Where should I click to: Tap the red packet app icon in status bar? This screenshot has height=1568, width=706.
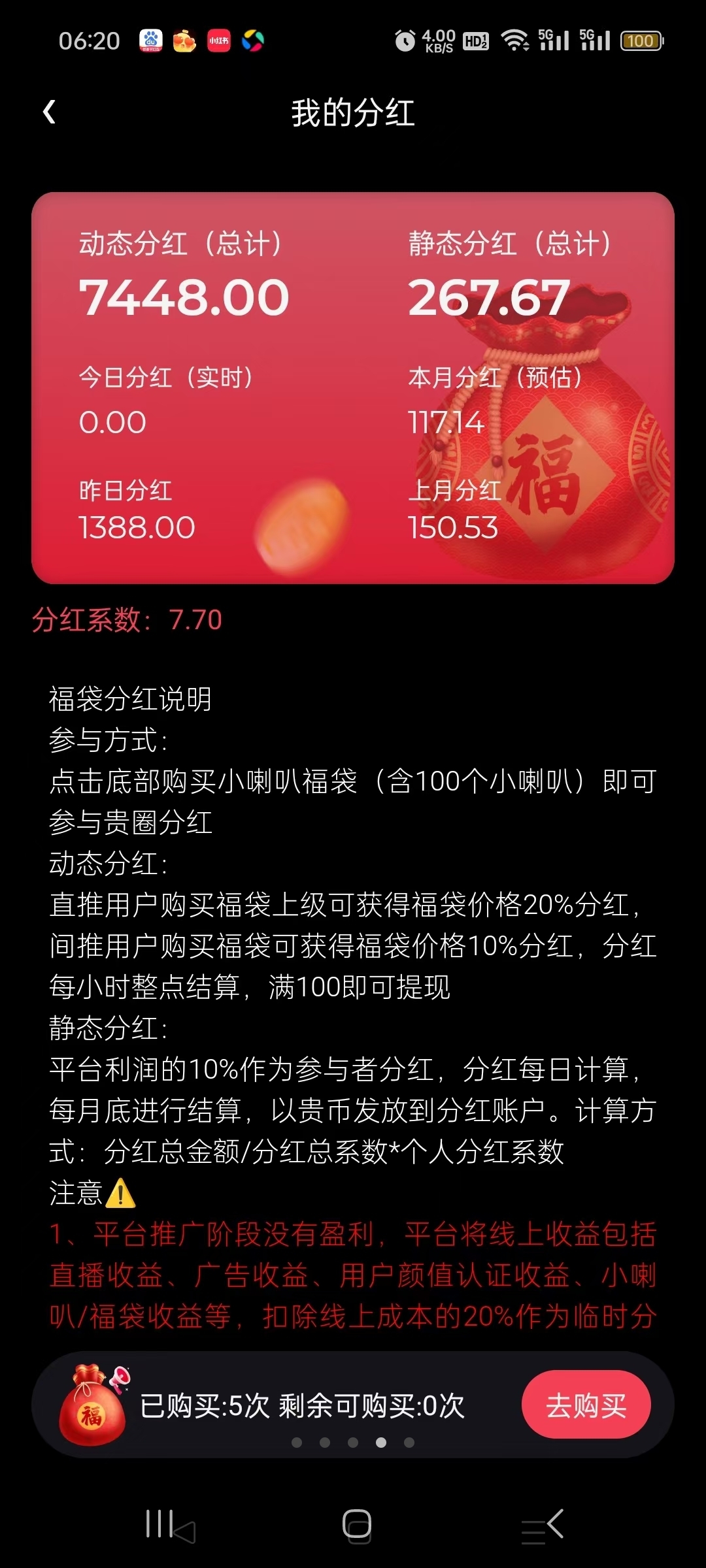point(184,41)
